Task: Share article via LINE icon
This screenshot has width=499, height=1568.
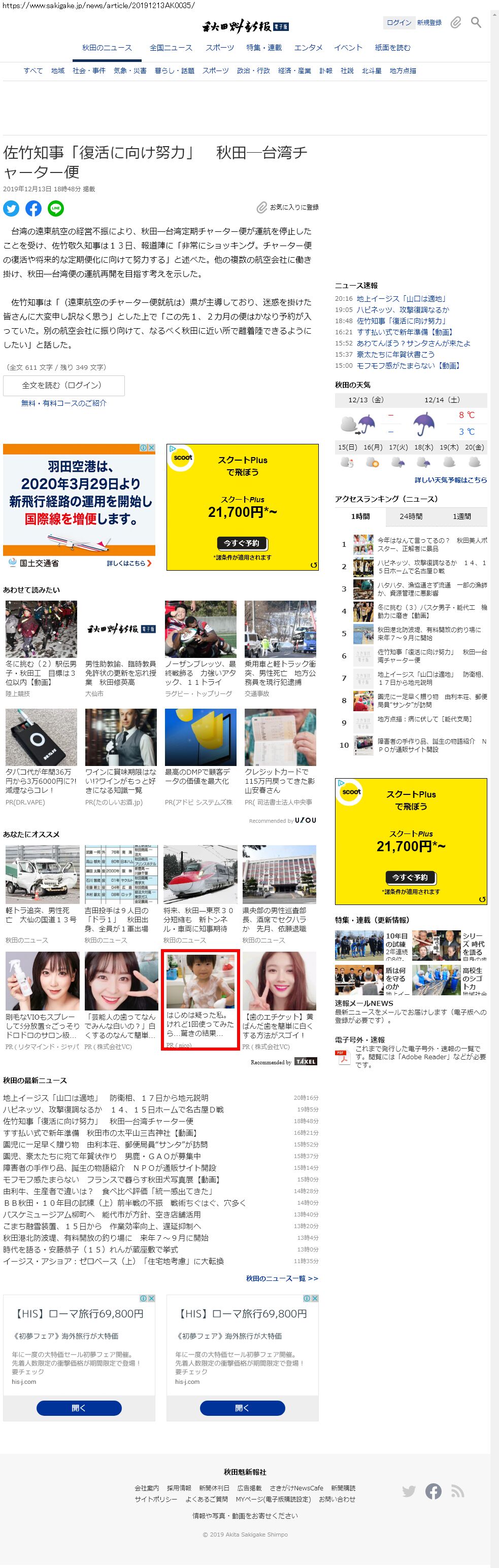Action: 55,208
